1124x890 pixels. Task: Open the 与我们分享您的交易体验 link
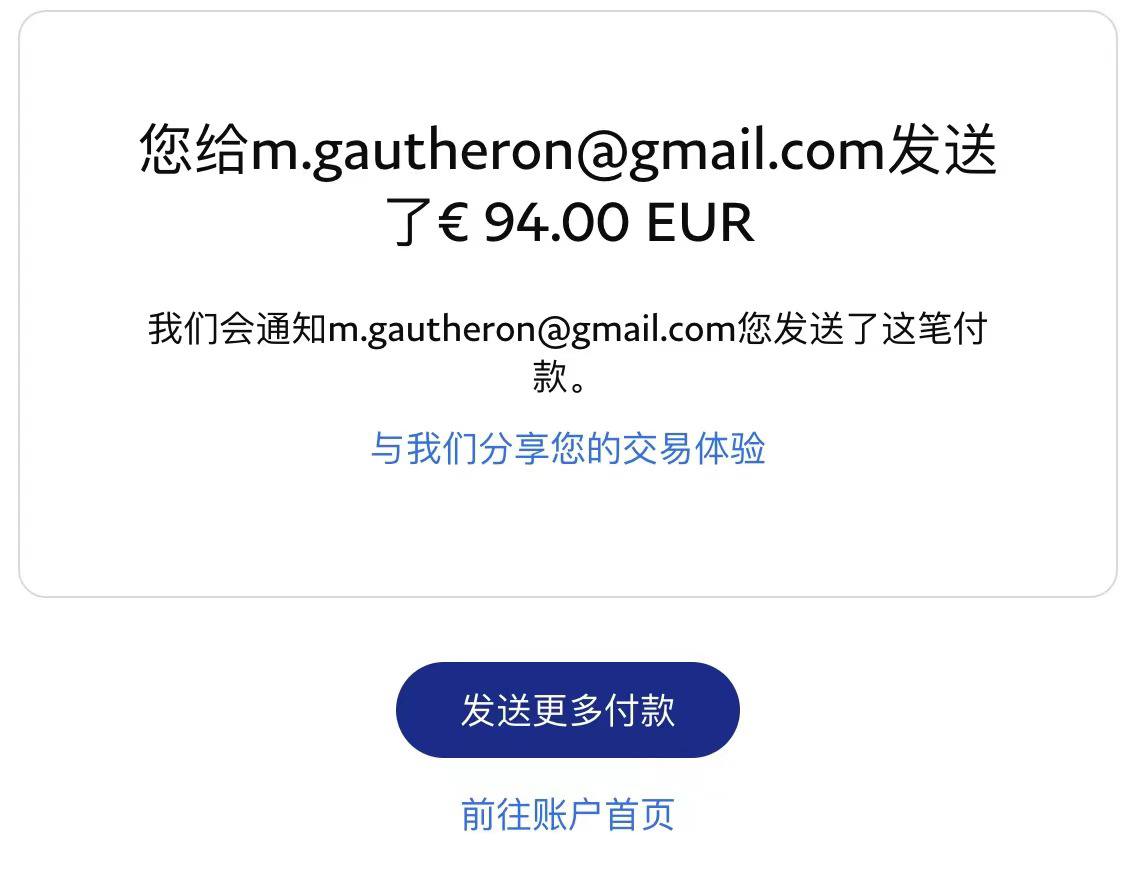point(567,448)
